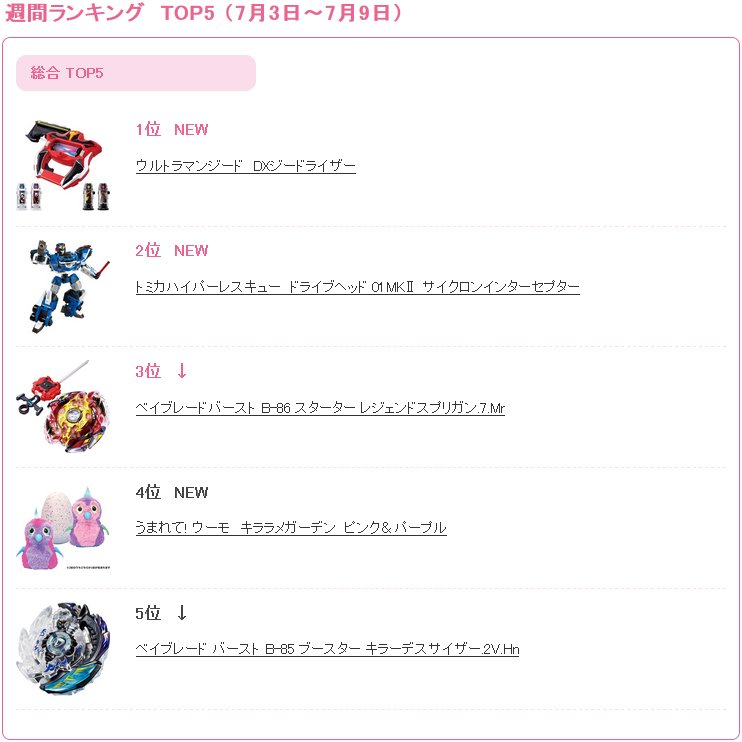Tap the レジェンドスプリガン Beyblade image

63,406
